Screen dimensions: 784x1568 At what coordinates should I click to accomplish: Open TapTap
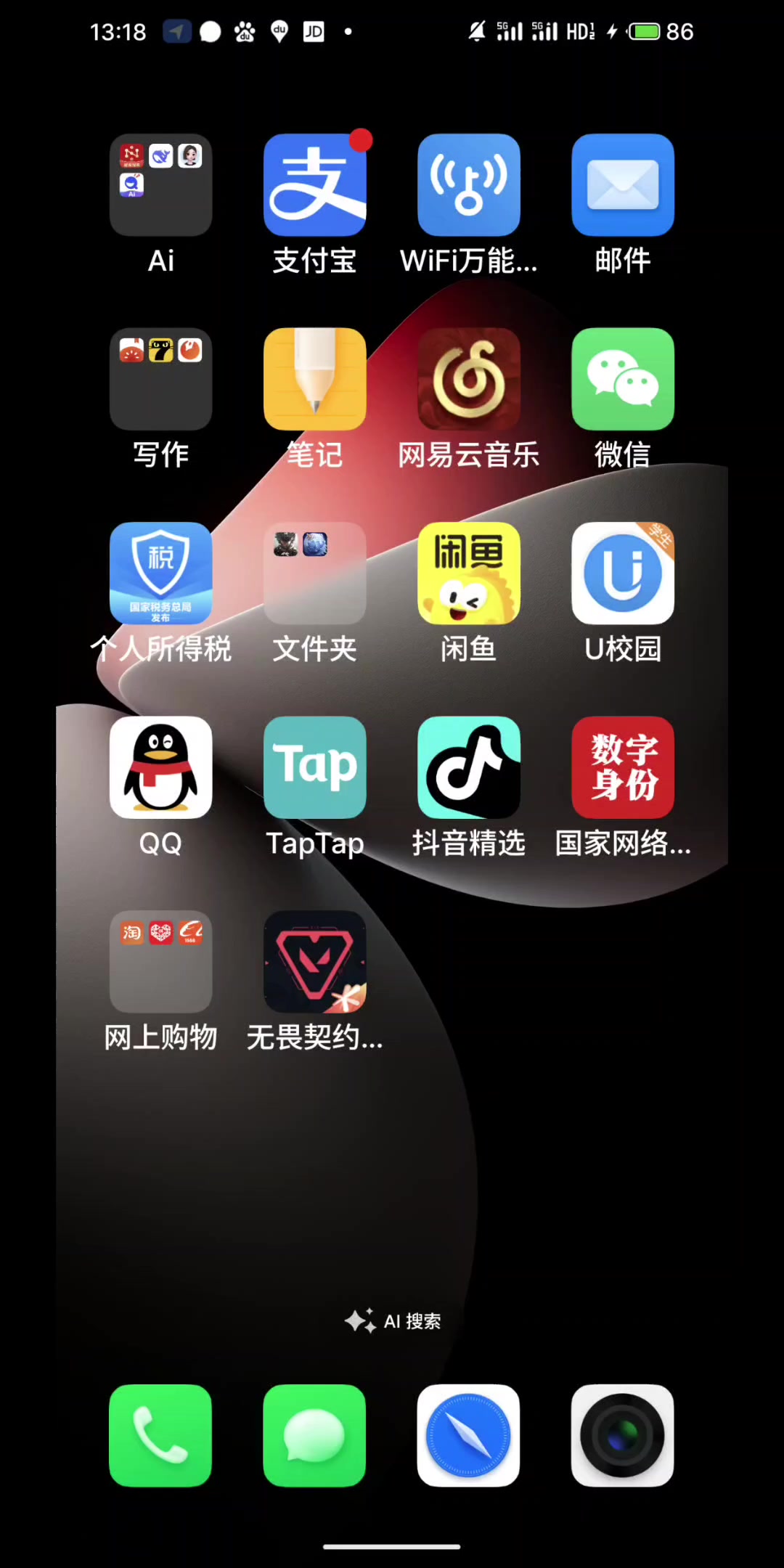[314, 767]
